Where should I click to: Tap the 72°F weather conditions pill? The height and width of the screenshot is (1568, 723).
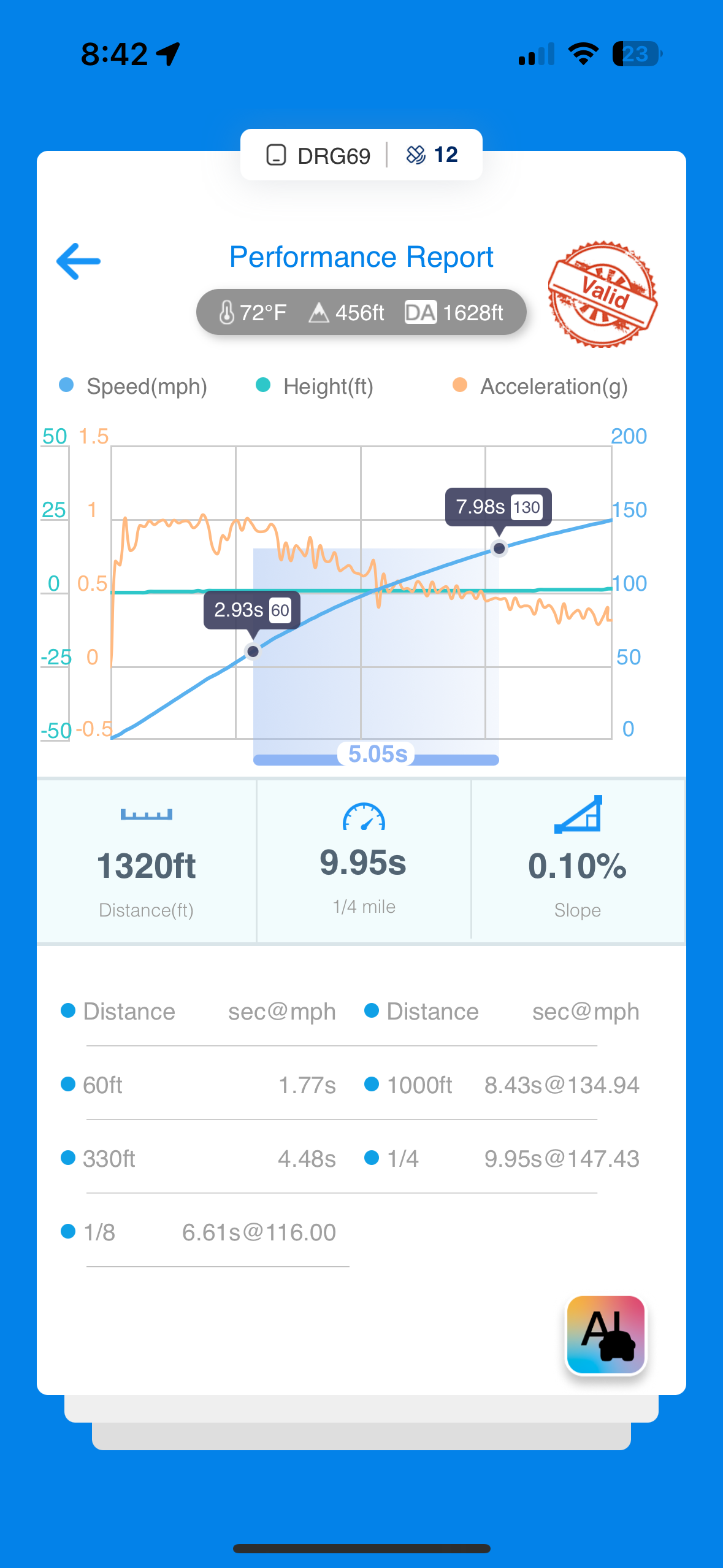361,312
